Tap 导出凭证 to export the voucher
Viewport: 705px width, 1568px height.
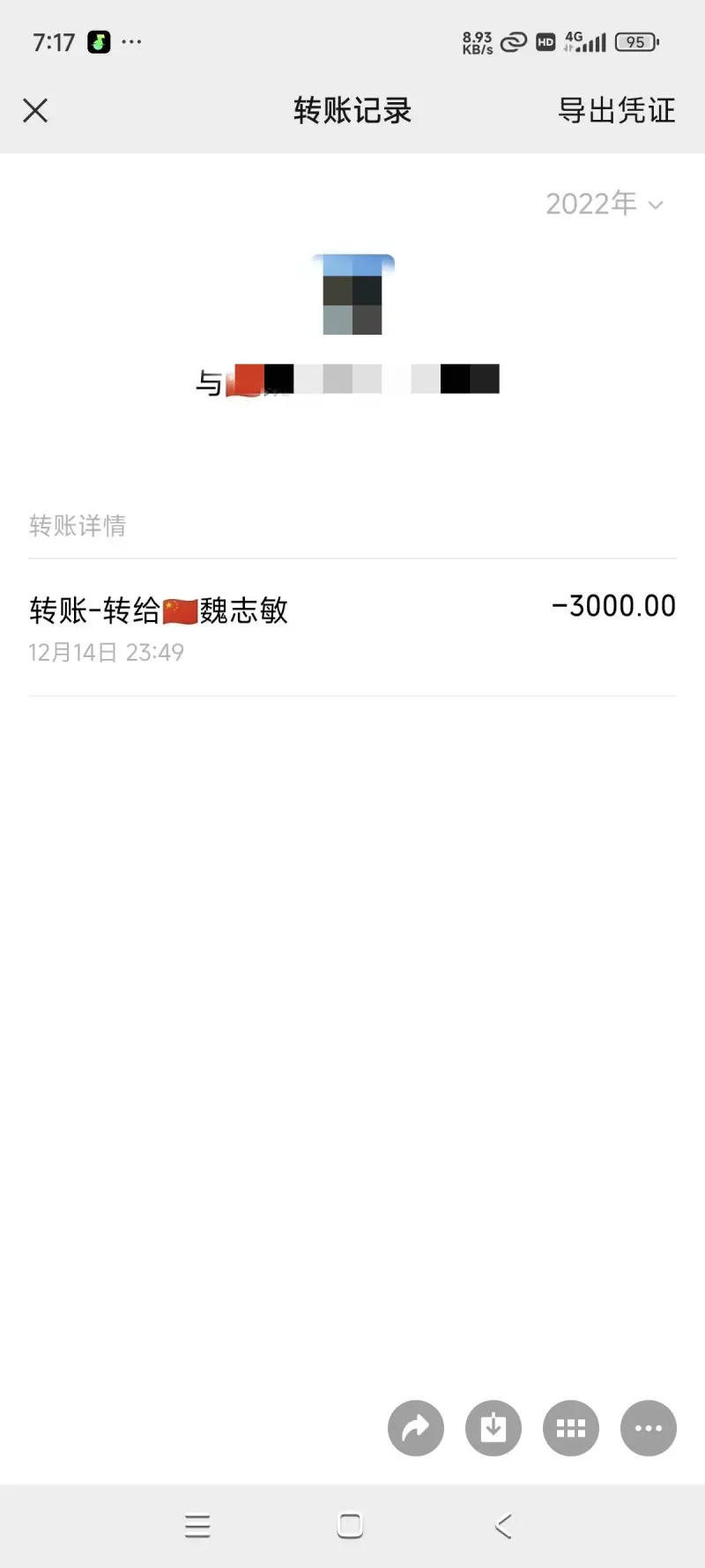pyautogui.click(x=616, y=111)
